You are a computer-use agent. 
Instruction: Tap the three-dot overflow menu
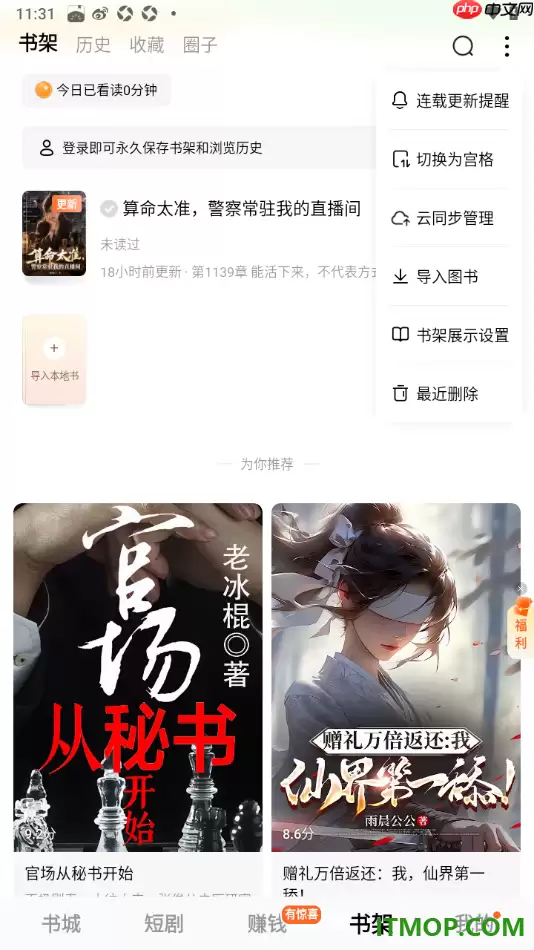coord(507,45)
